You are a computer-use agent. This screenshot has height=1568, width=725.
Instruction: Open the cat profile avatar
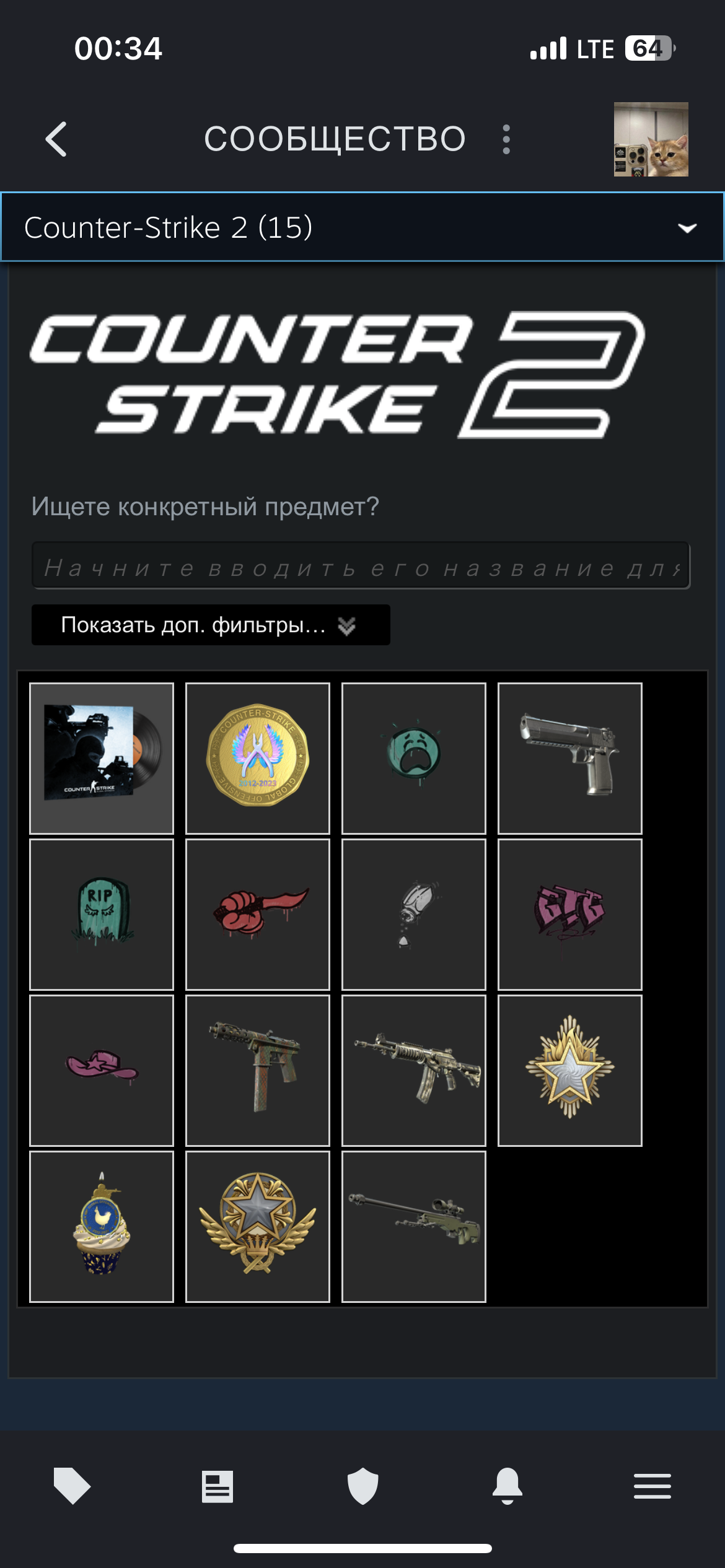point(651,139)
